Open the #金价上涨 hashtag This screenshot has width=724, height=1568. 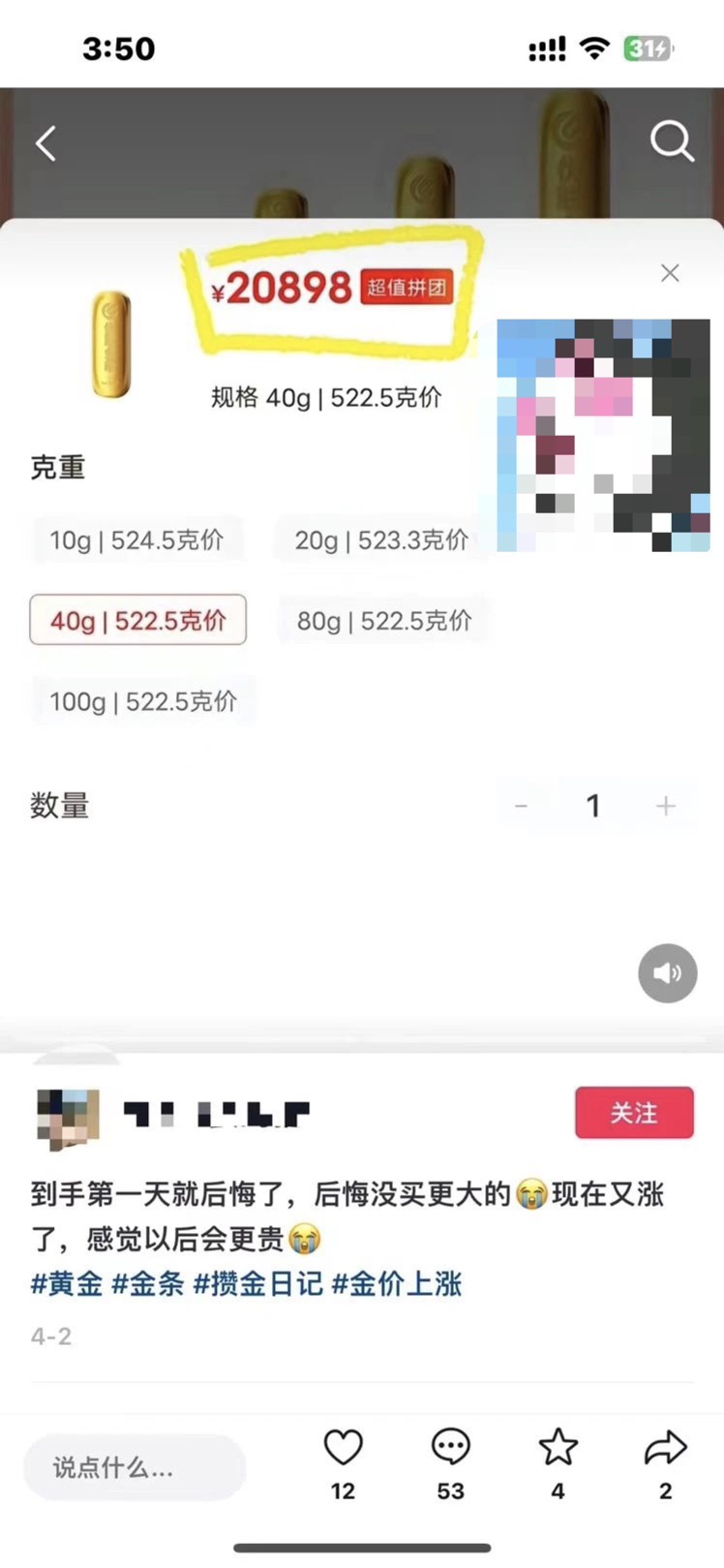coord(397,1284)
